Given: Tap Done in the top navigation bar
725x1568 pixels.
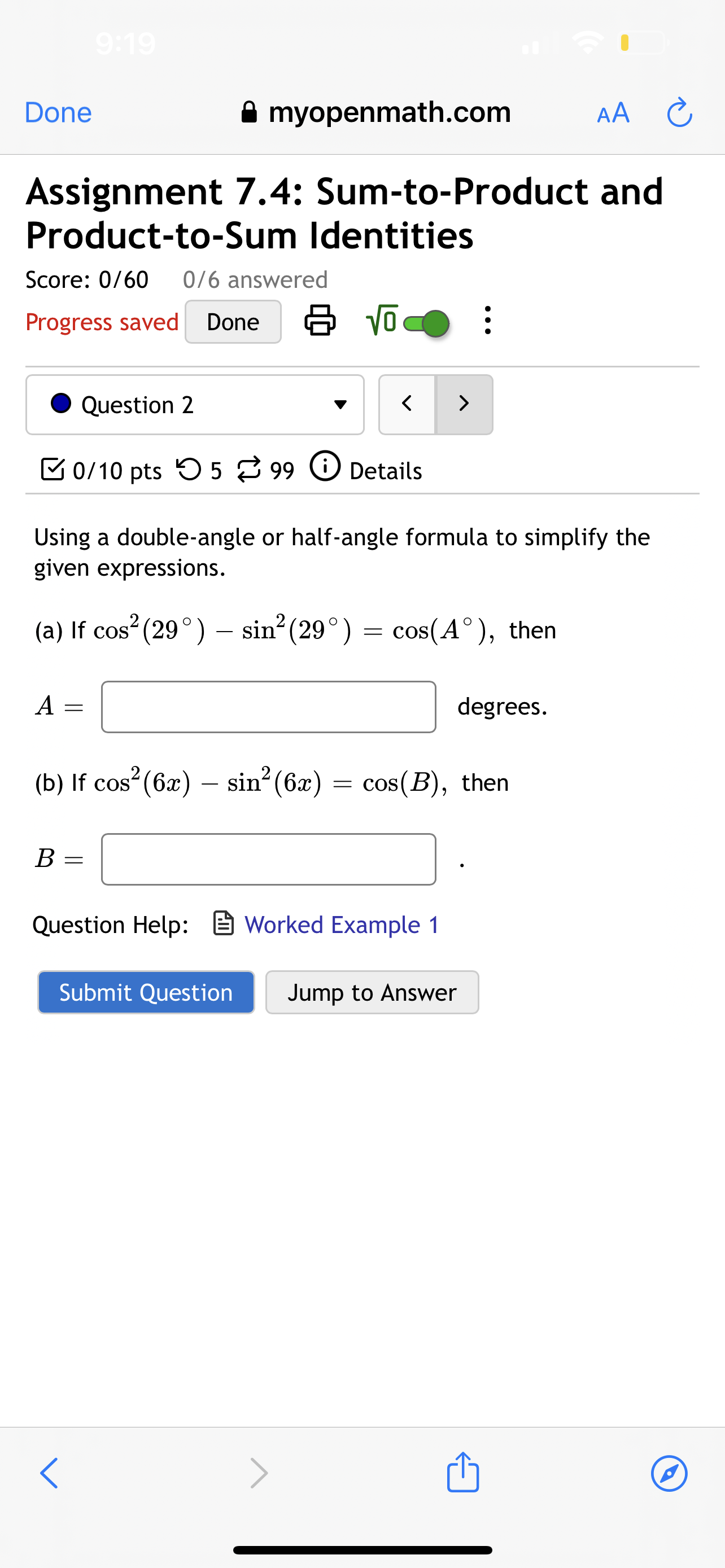Looking at the screenshot, I should [x=57, y=112].
